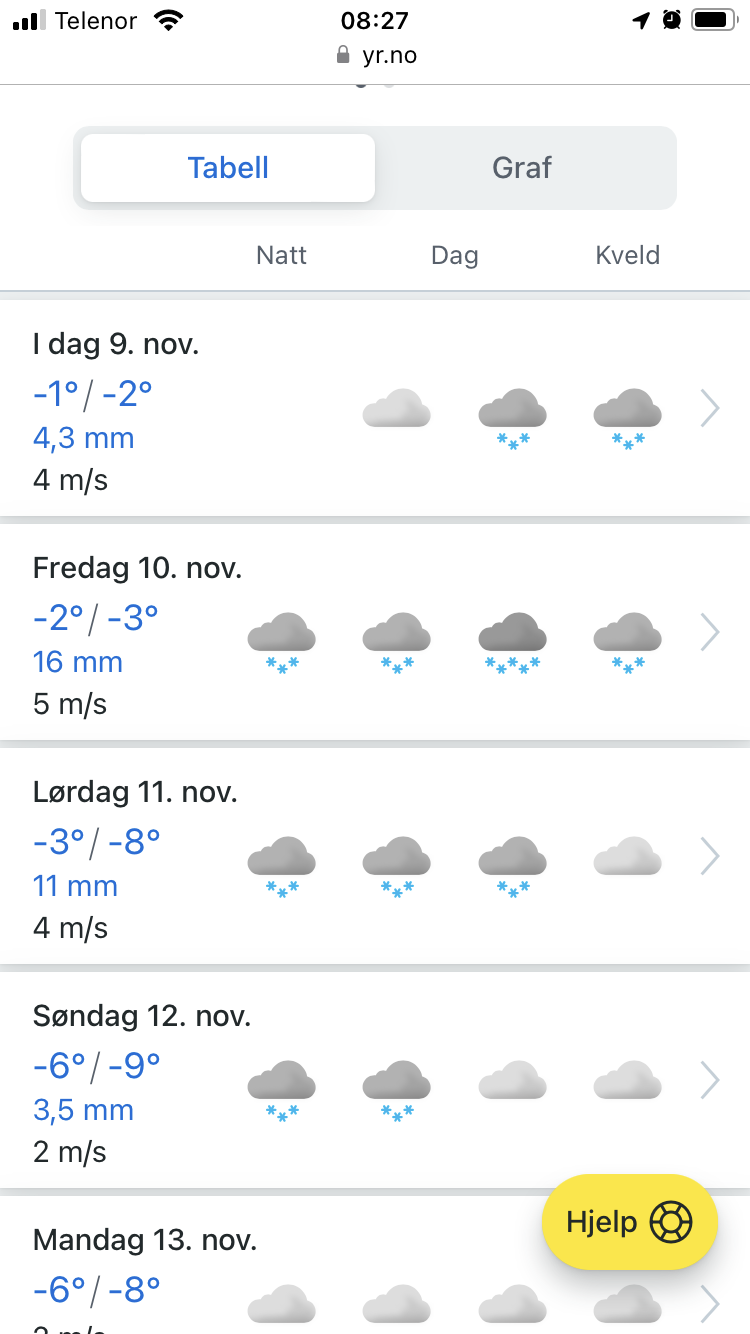Screen dimensions: 750x1334
Task: Select the Tabell view
Action: click(x=228, y=168)
